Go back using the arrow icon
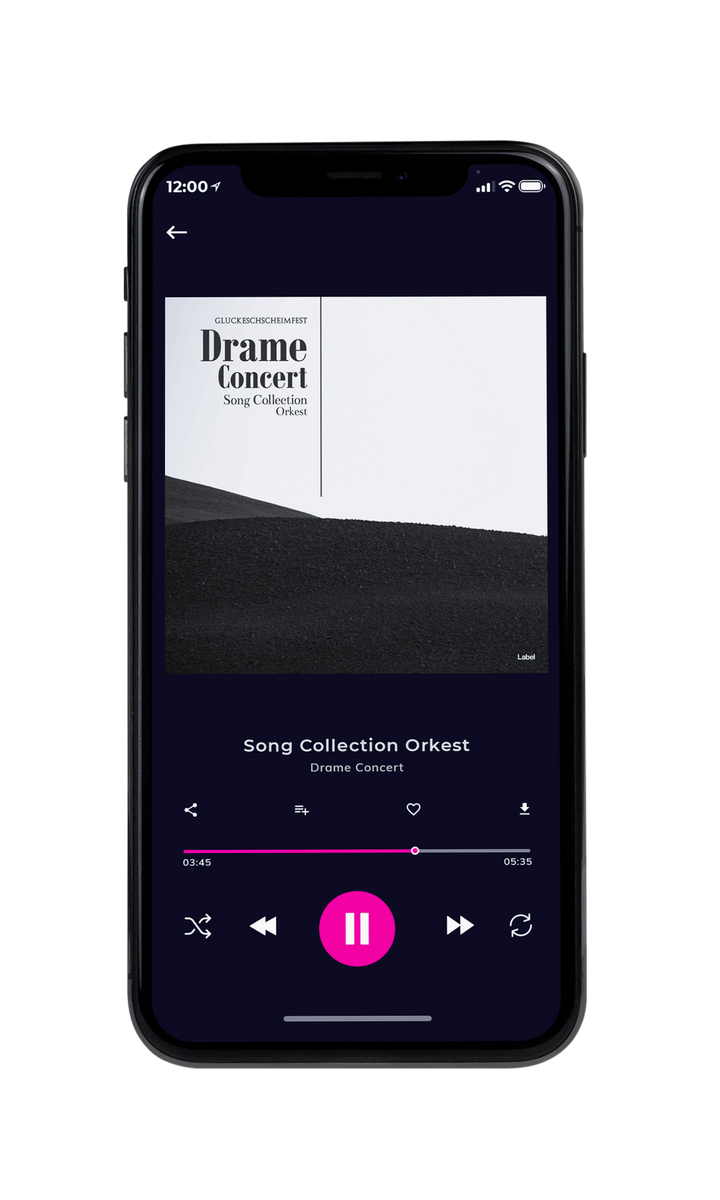The width and height of the screenshot is (720, 1200). 176,232
